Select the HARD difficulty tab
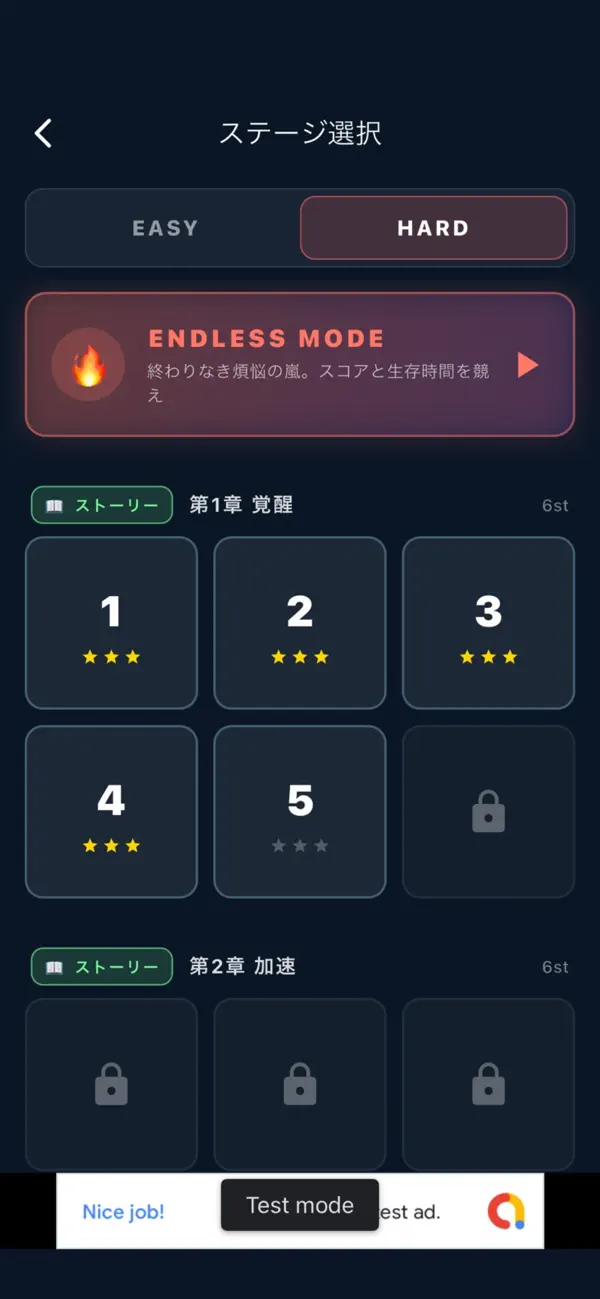This screenshot has width=600, height=1299. 433,228
